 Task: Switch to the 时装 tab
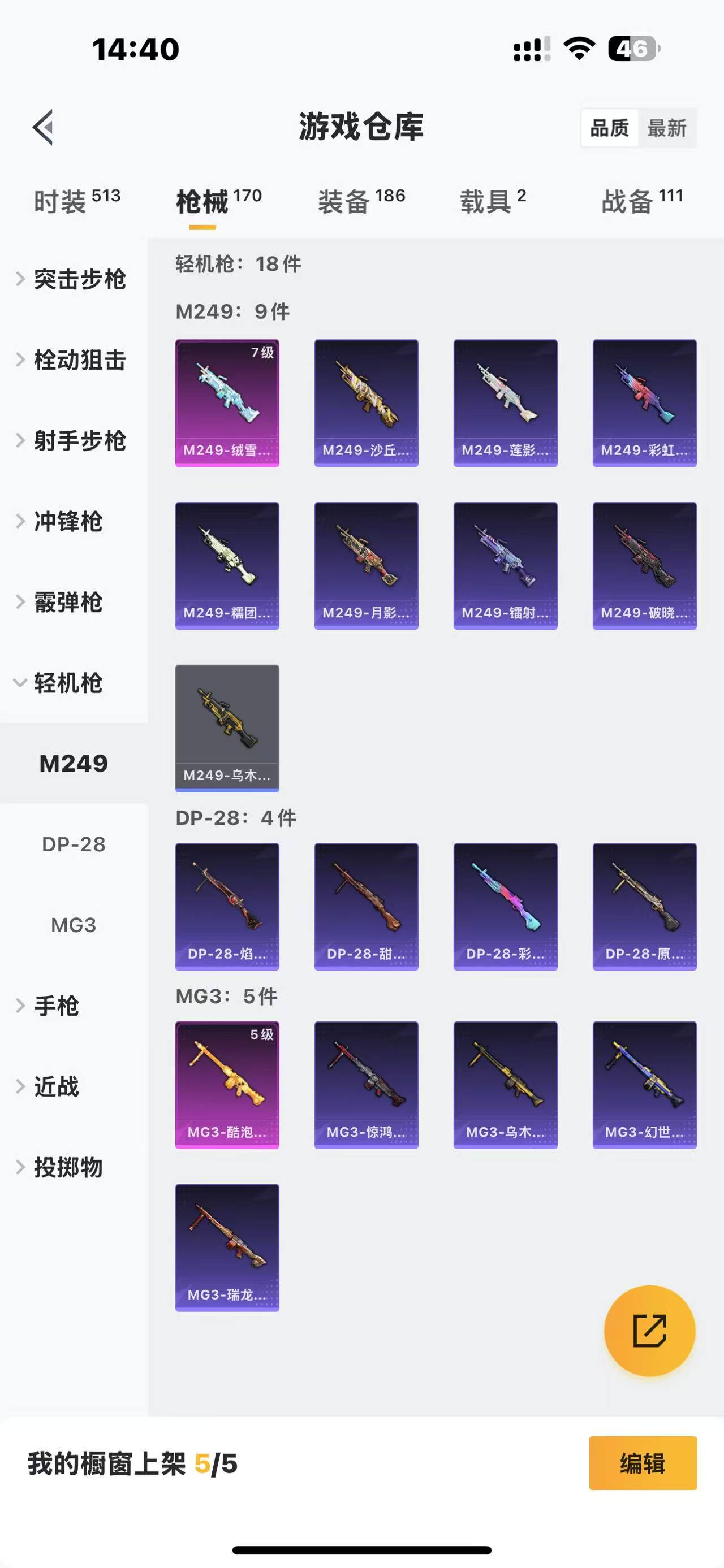(x=77, y=201)
